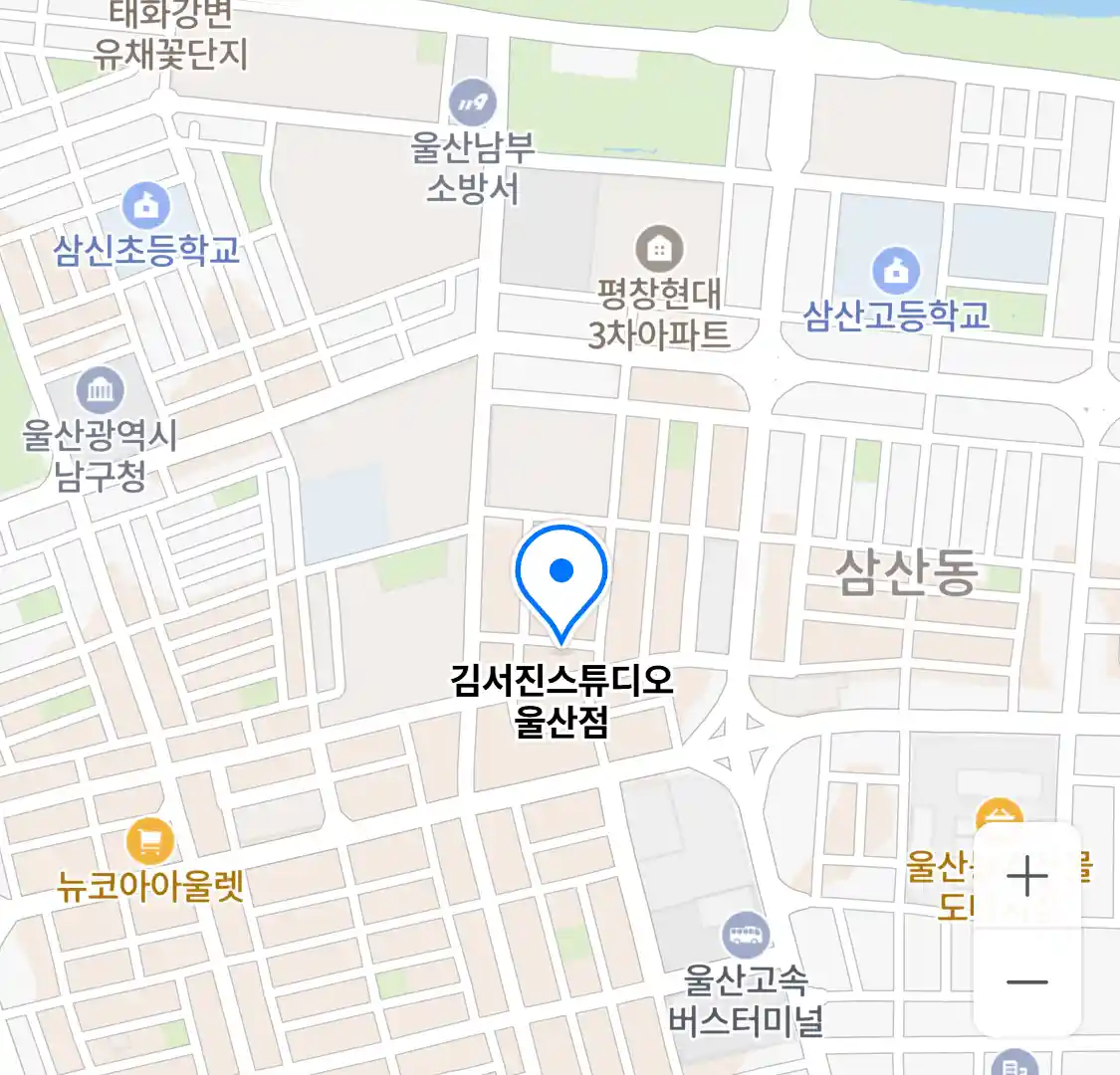
Task: Open the 울산고속버스터미널 bus marker
Action: [746, 935]
